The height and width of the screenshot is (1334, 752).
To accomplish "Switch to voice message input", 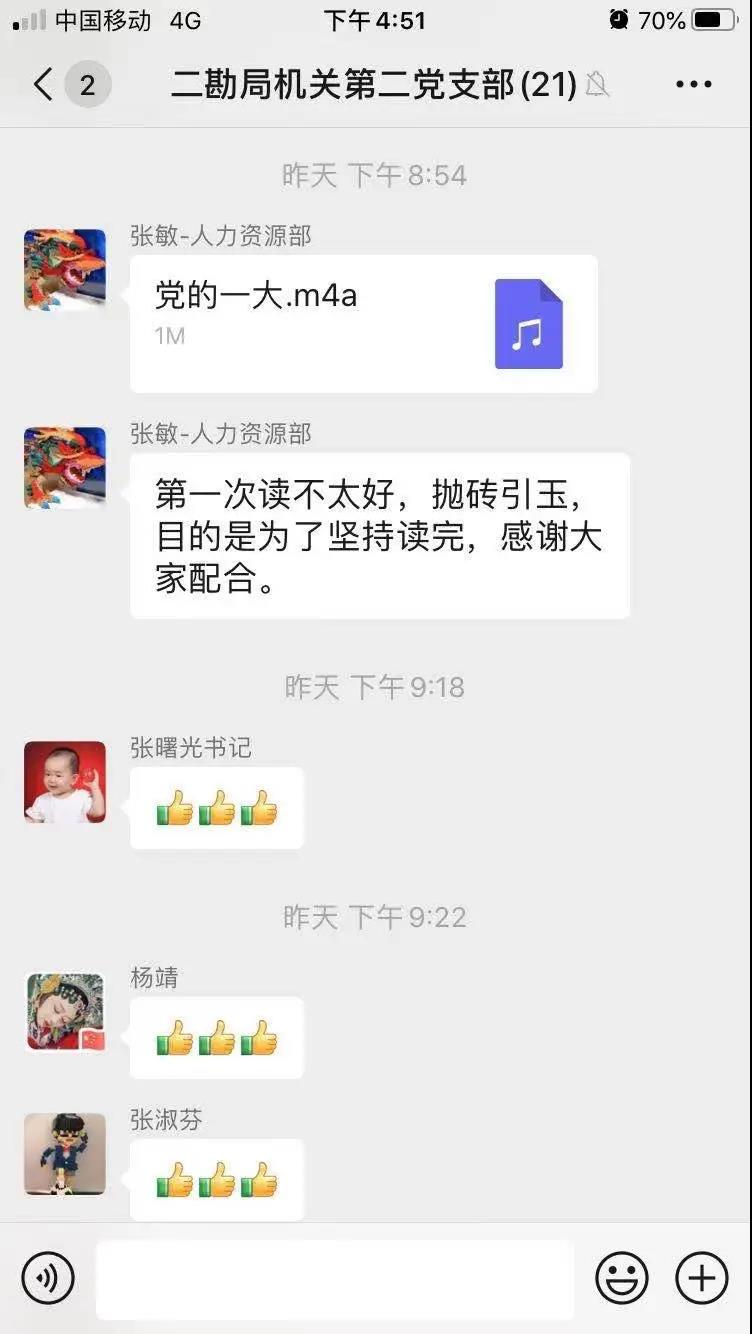I will coord(48,1278).
